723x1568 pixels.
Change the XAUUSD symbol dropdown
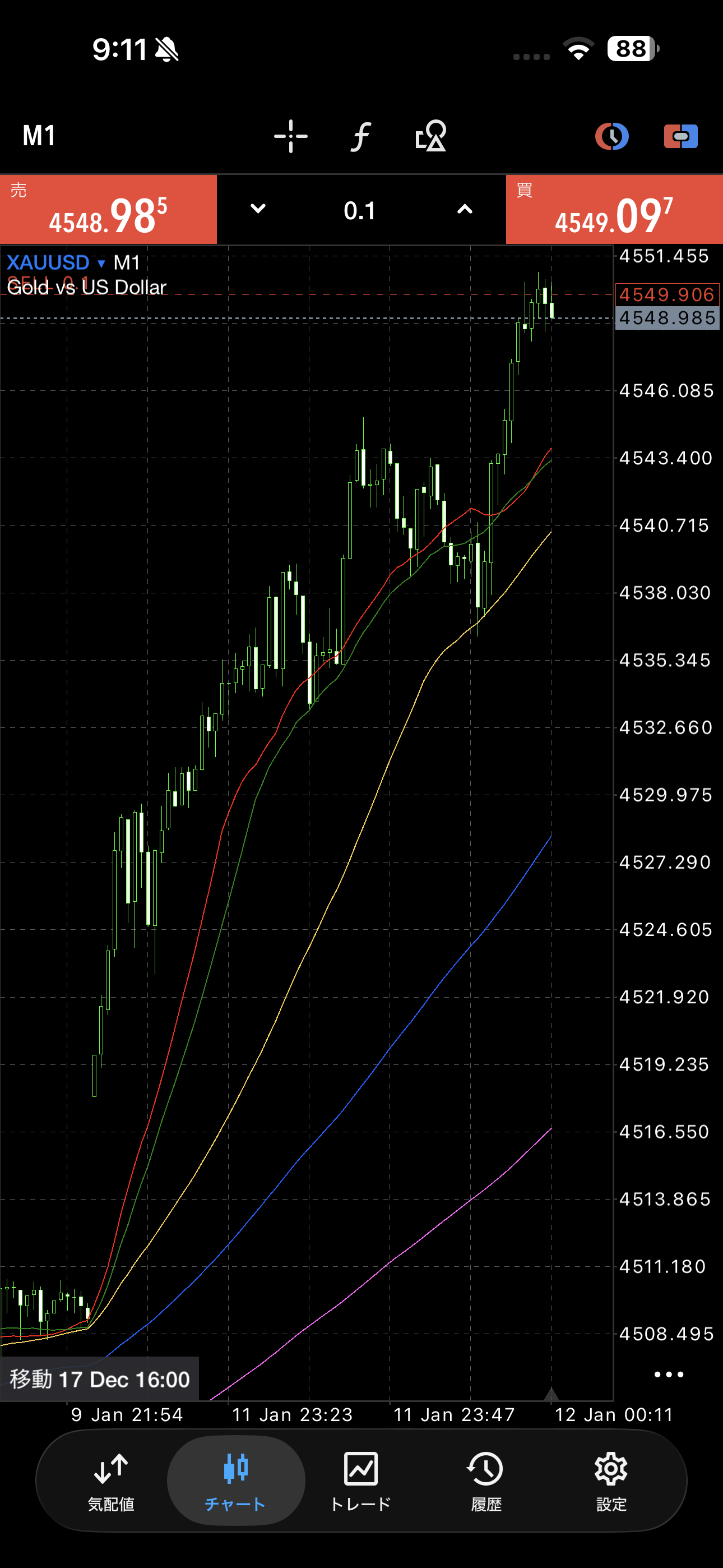click(x=56, y=262)
